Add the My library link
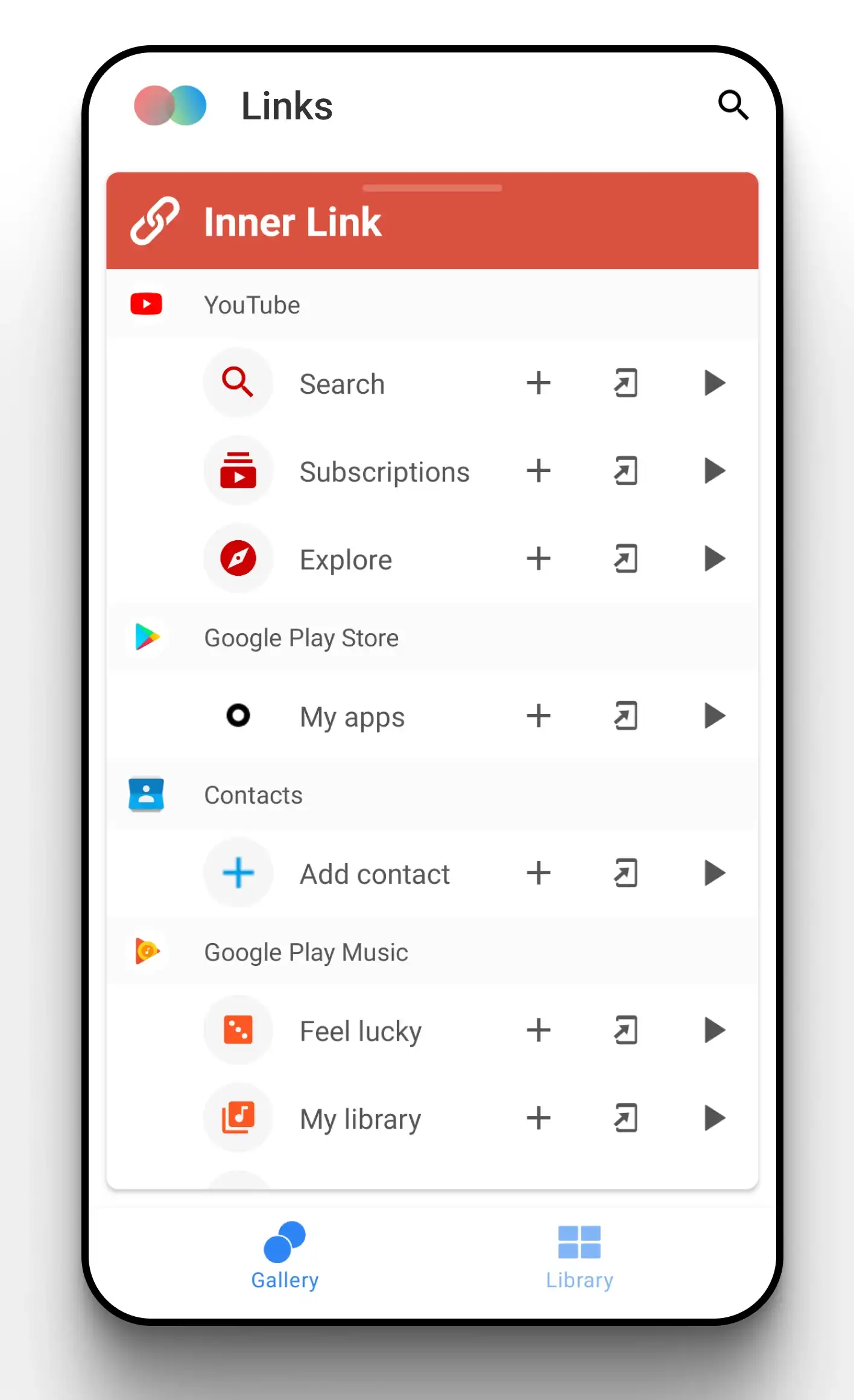The width and height of the screenshot is (854, 1400). (x=538, y=1118)
